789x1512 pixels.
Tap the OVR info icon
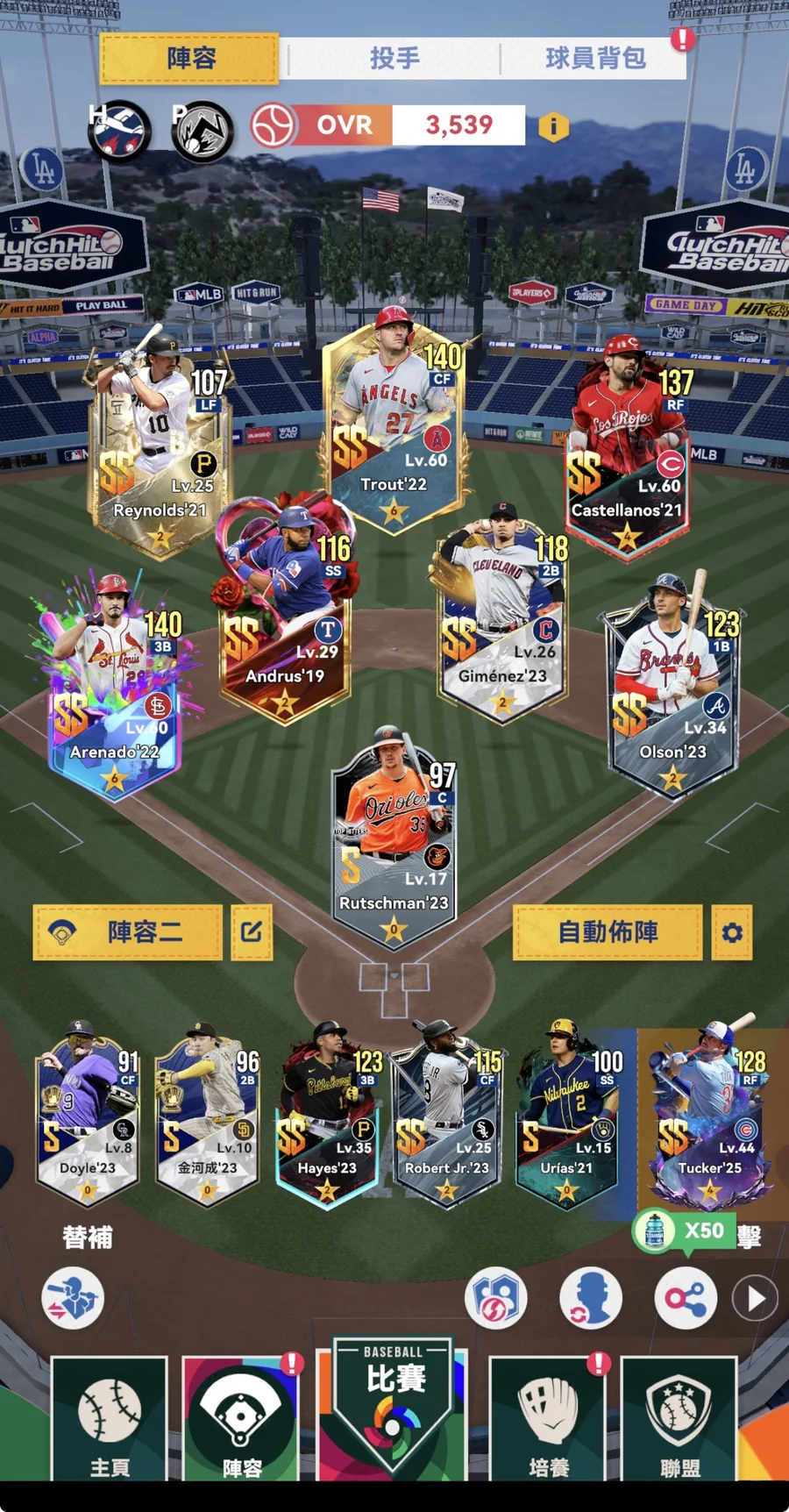click(x=553, y=127)
